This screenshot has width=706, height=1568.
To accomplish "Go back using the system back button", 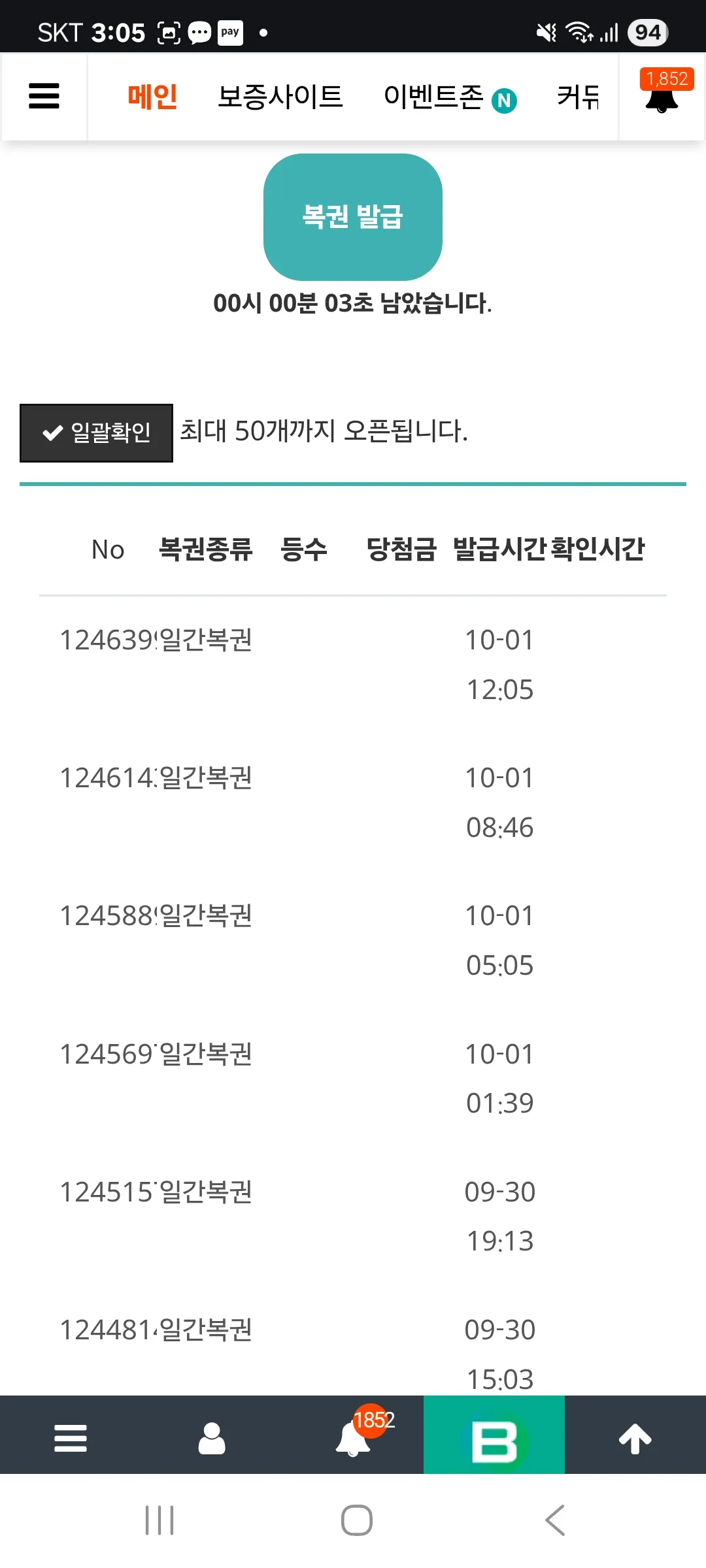I will coord(555,1520).
